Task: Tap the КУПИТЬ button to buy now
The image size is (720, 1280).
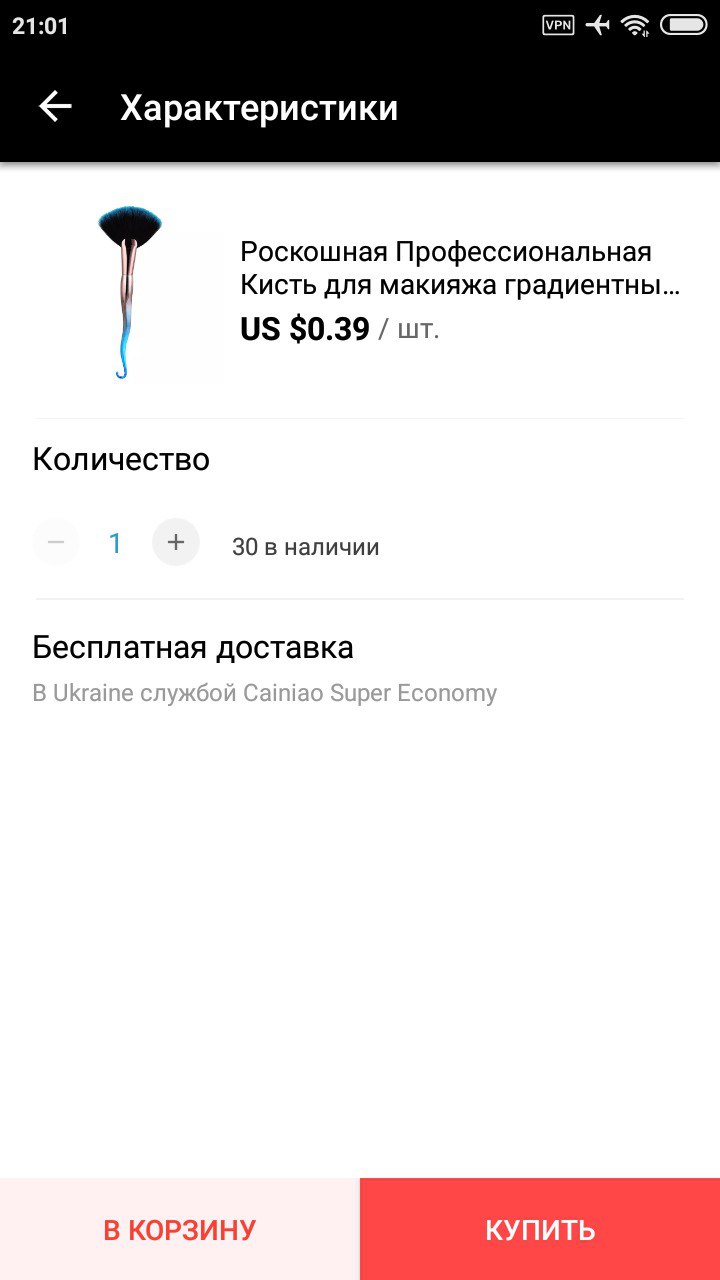Action: coord(540,1229)
